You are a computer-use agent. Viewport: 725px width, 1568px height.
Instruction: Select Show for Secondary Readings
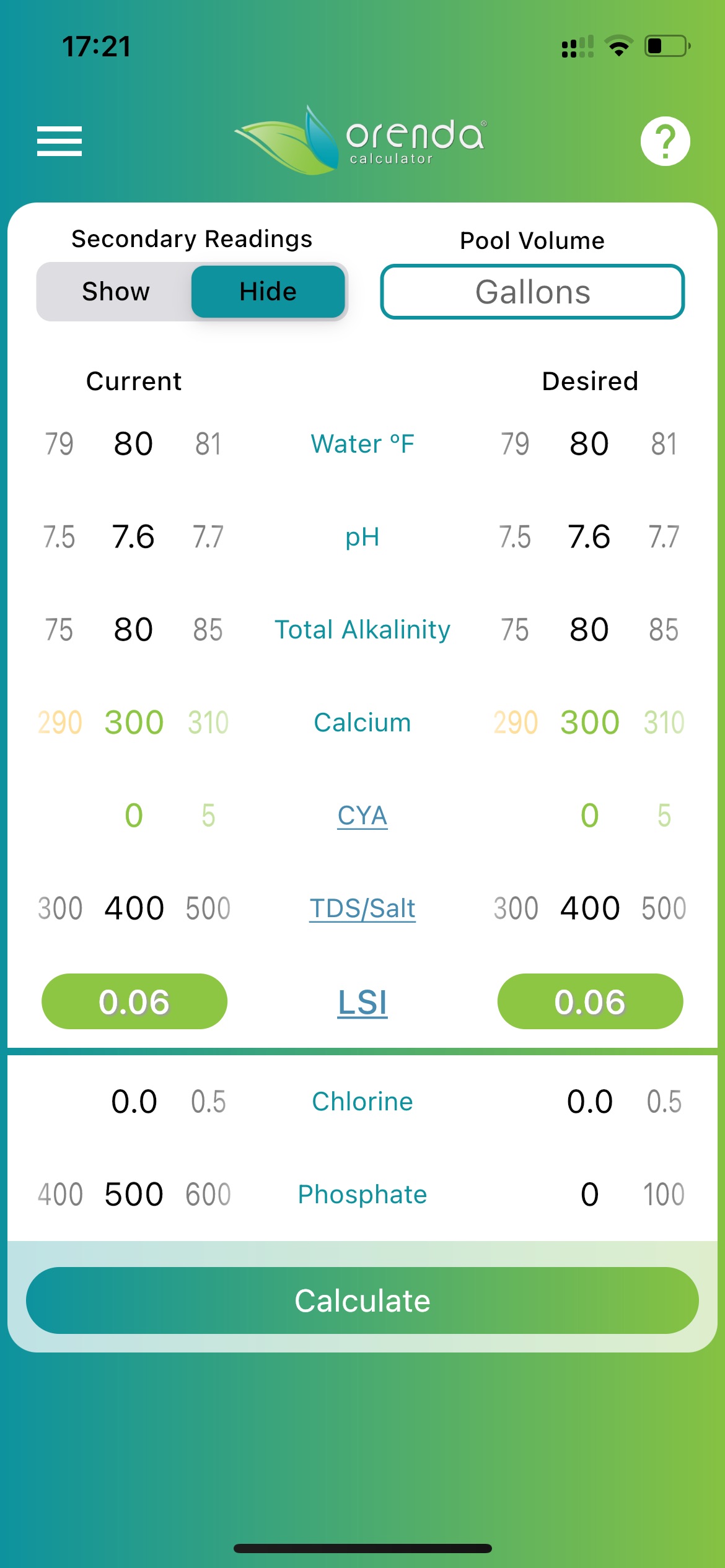[x=116, y=292]
